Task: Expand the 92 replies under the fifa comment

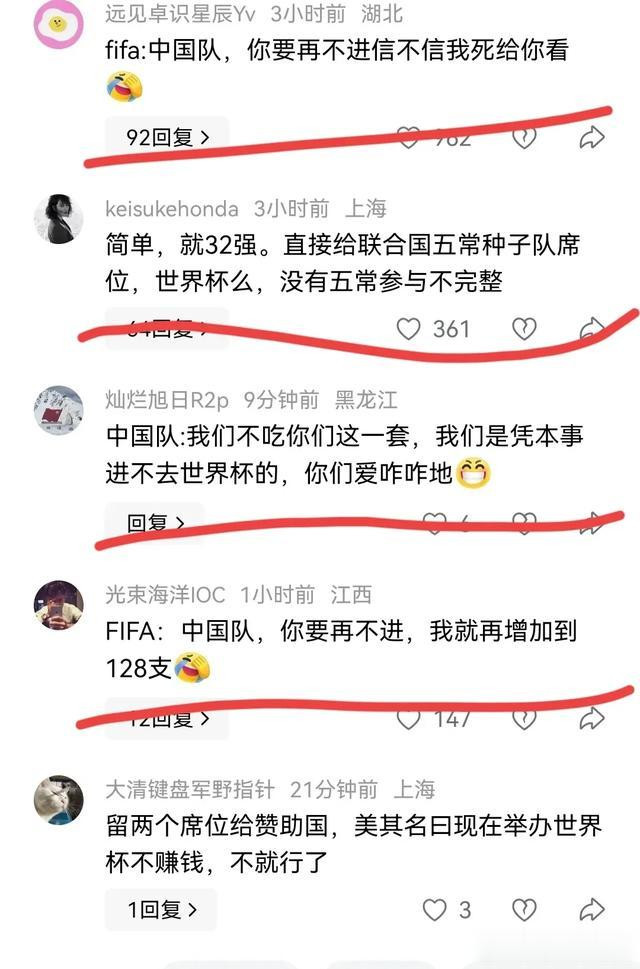Action: pyautogui.click(x=167, y=137)
